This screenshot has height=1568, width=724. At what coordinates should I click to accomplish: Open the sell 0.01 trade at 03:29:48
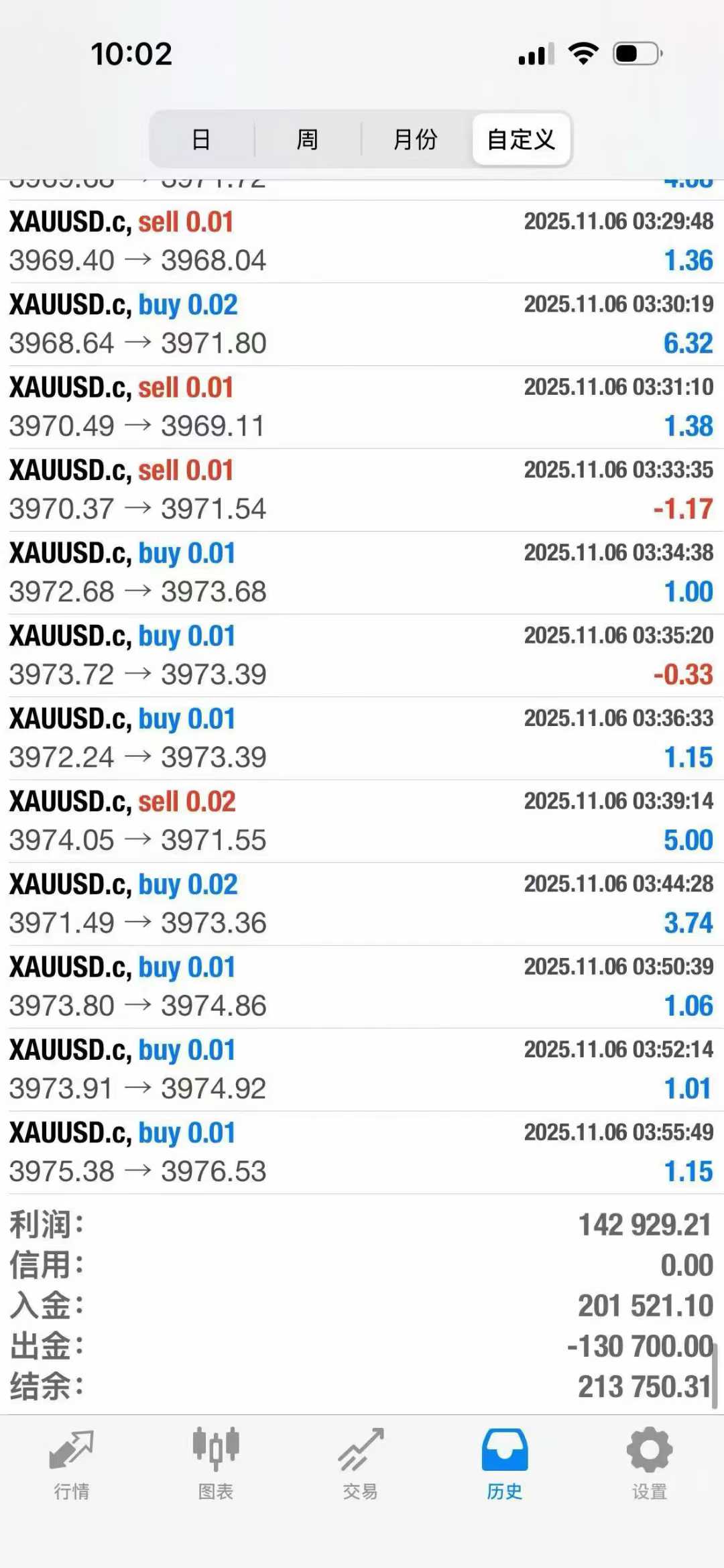point(362,241)
